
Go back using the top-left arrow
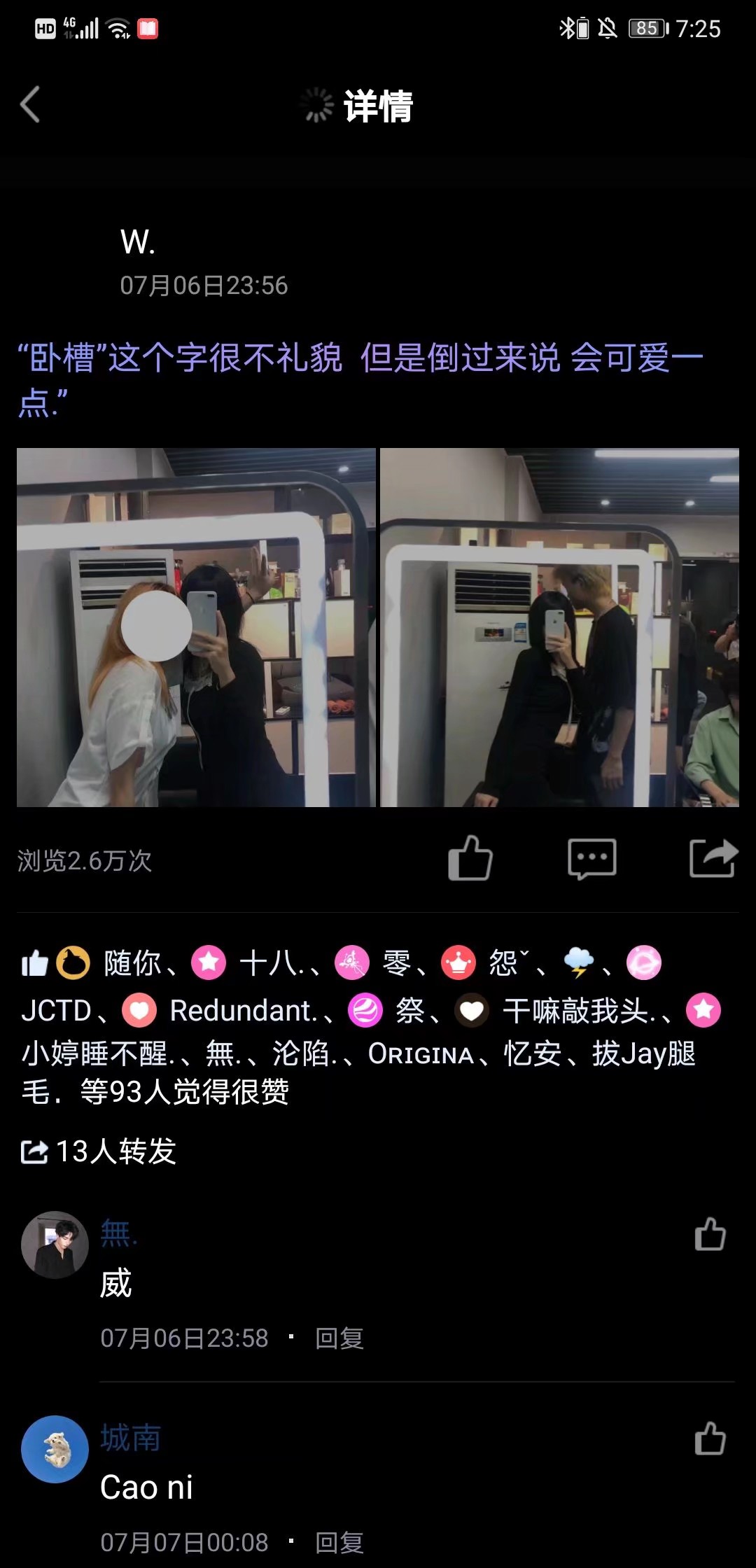click(30, 105)
